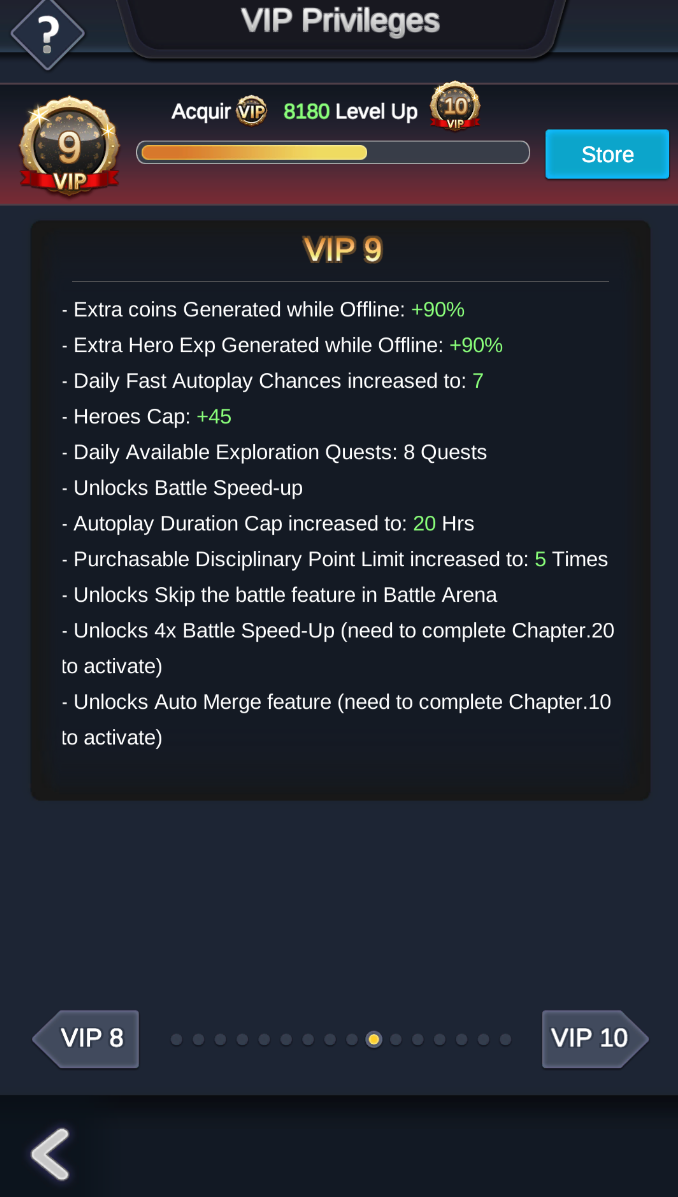
Task: Open the Store
Action: pyautogui.click(x=607, y=154)
